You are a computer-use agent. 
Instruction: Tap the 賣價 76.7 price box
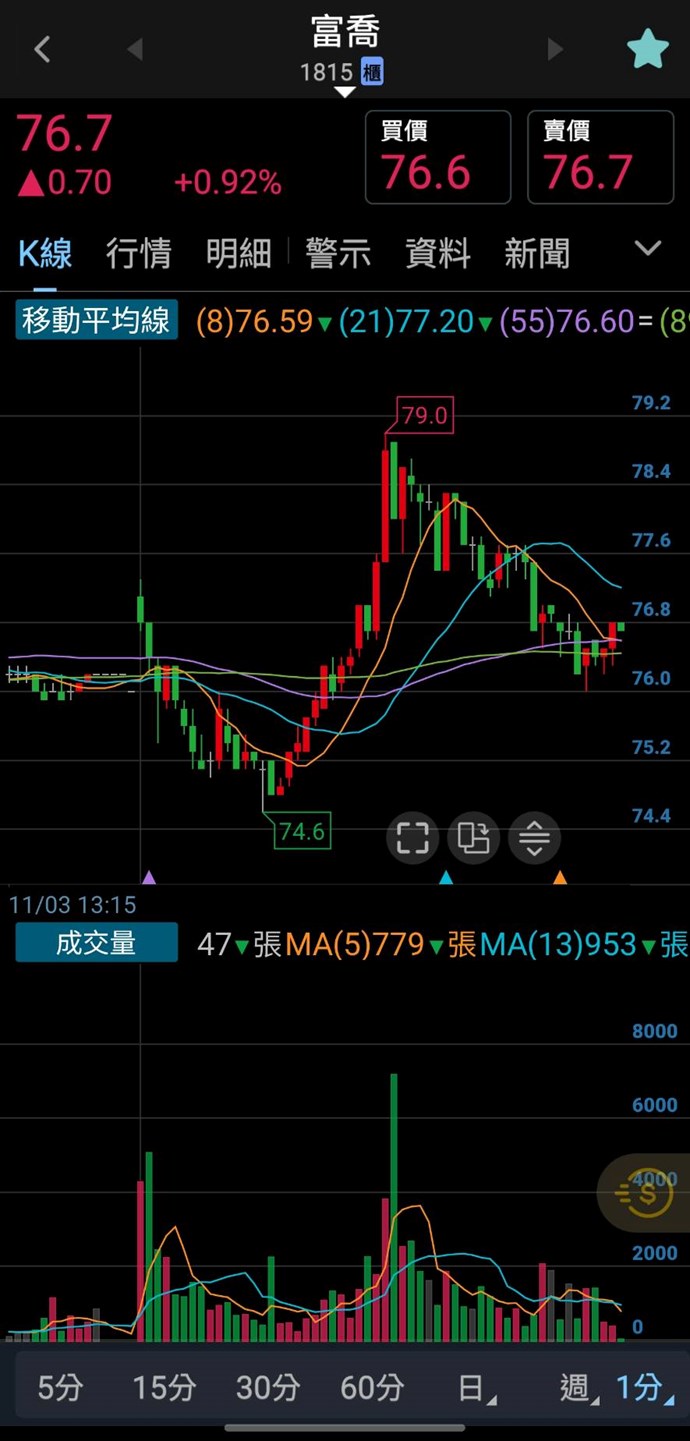pos(600,157)
